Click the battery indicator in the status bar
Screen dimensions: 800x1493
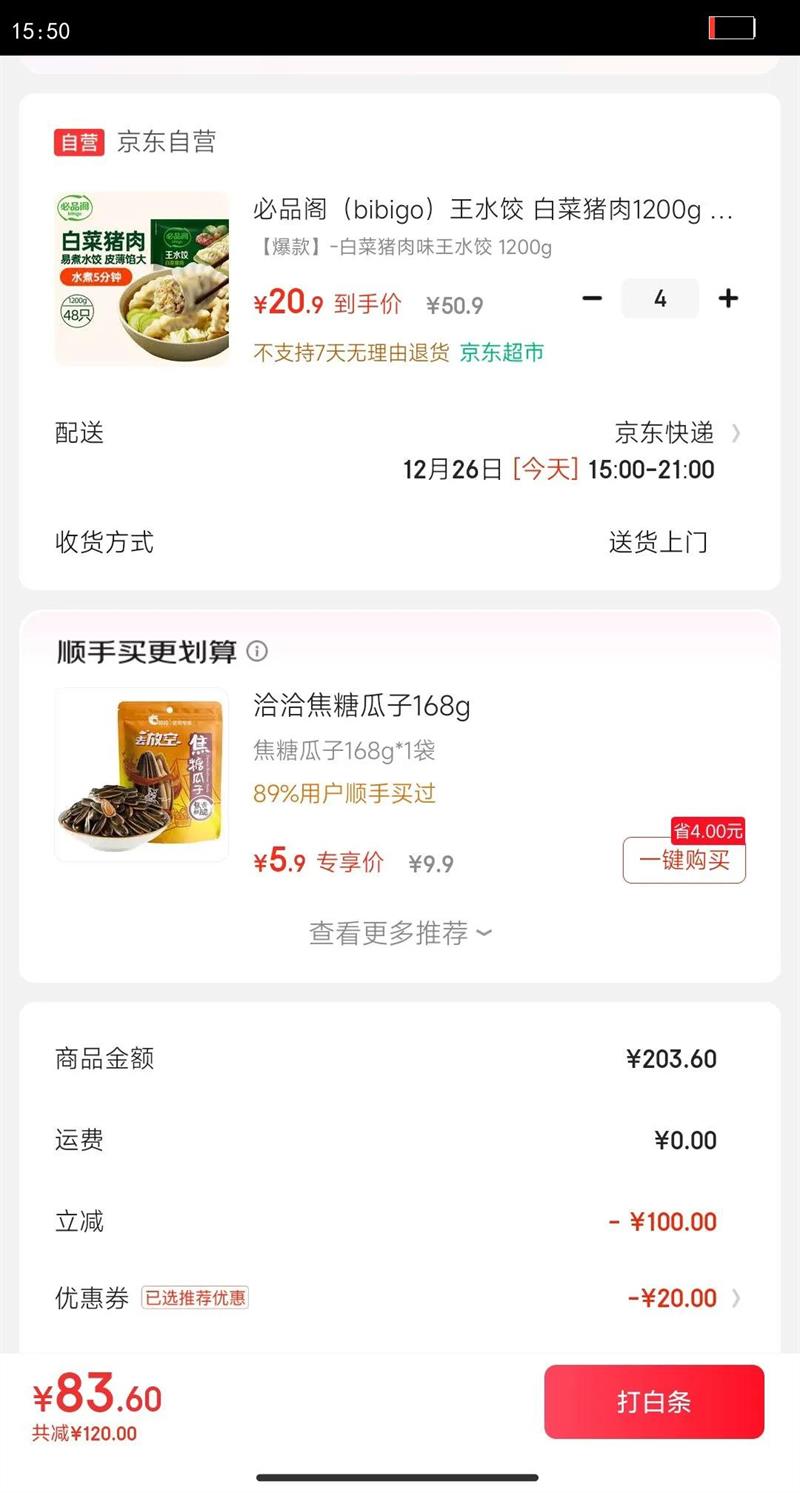(x=730, y=27)
